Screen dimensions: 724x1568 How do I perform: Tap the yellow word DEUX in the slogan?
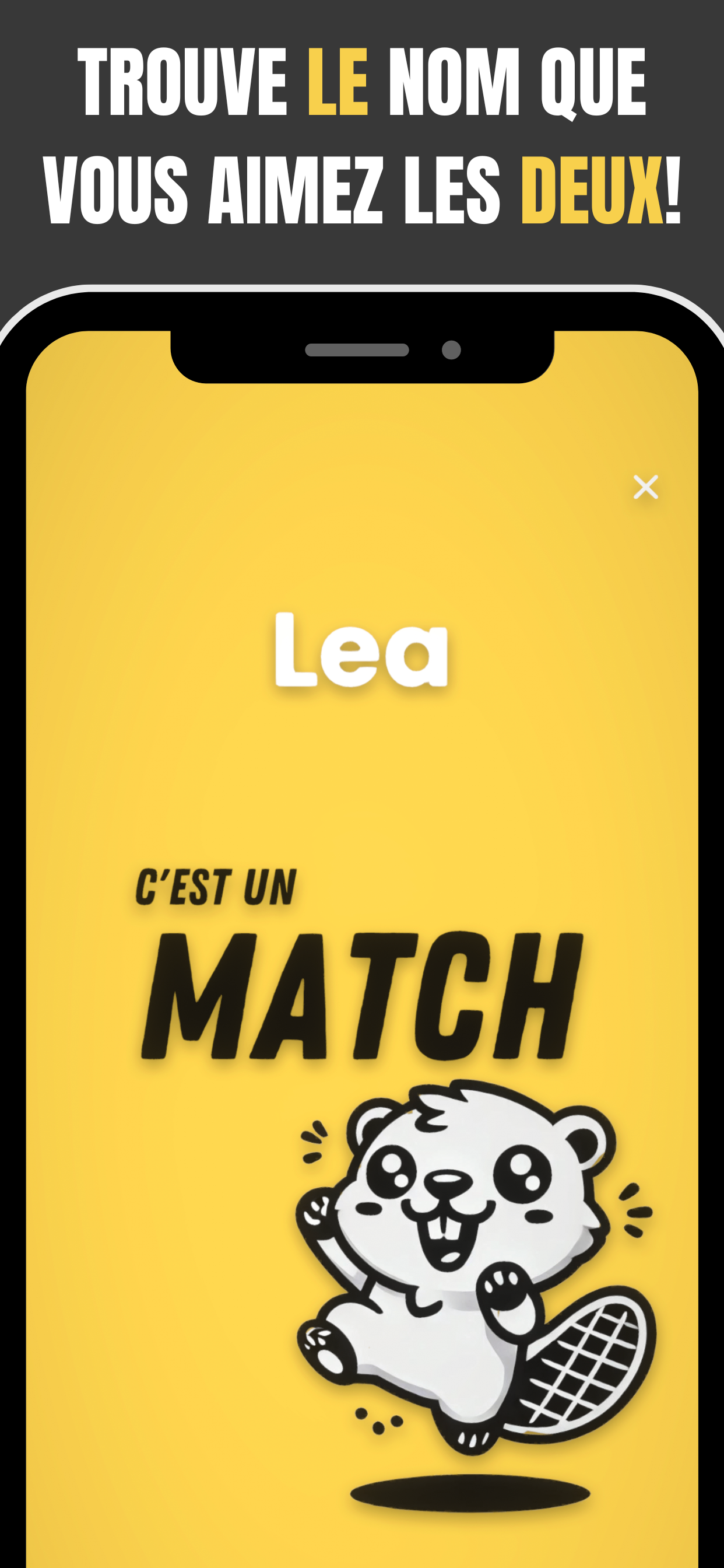pyautogui.click(x=593, y=185)
